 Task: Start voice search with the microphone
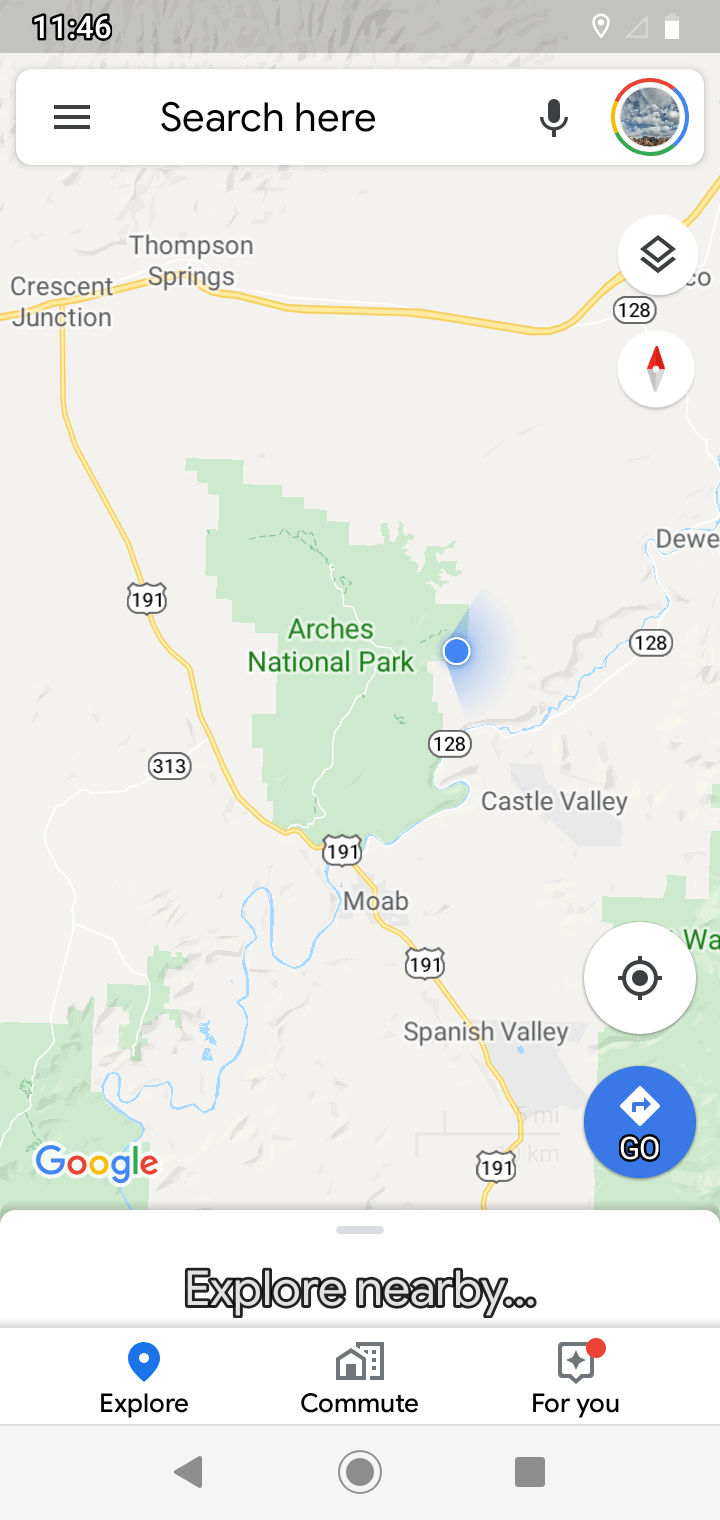(x=553, y=118)
